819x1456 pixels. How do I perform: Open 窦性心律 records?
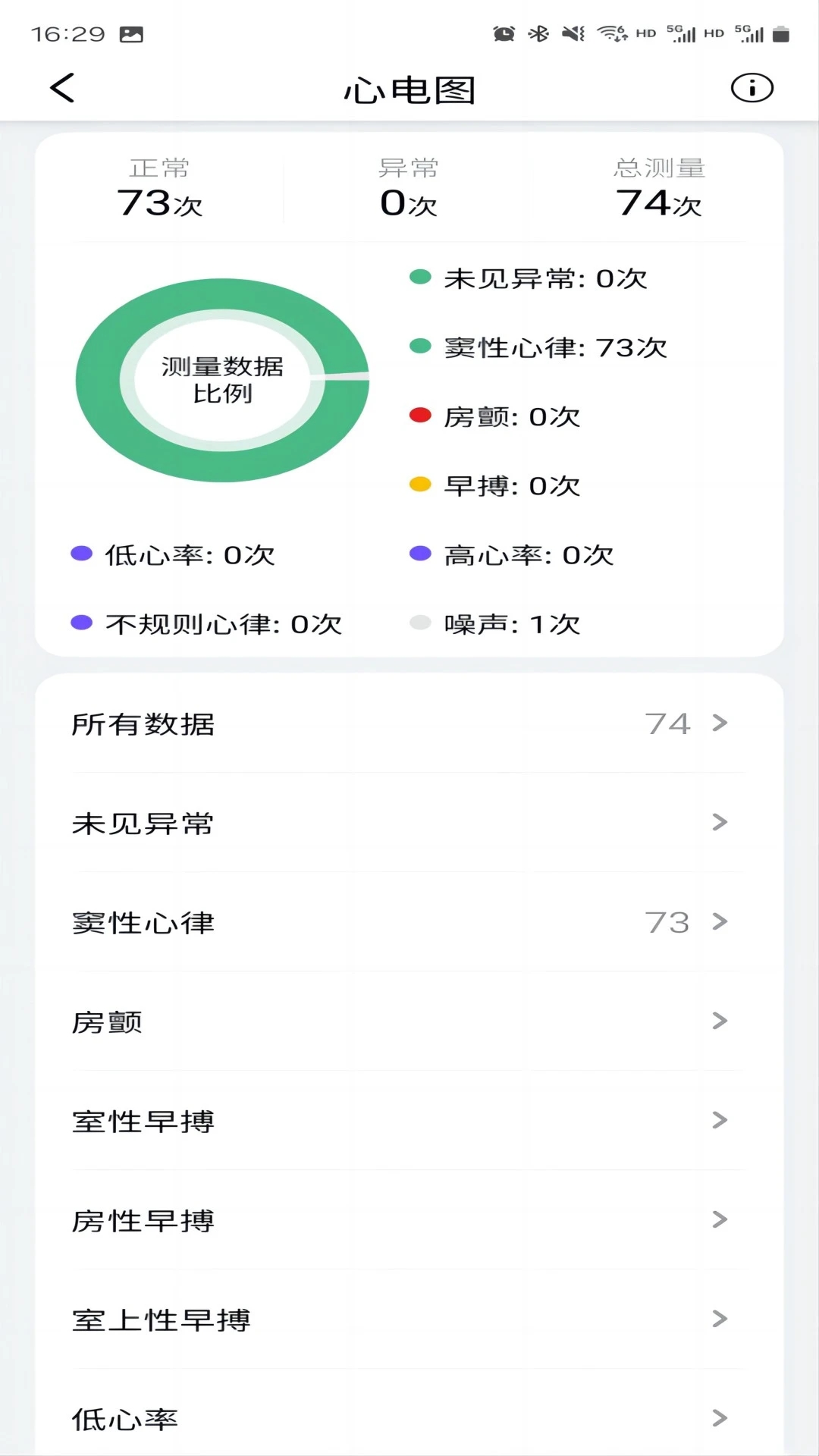(x=409, y=922)
